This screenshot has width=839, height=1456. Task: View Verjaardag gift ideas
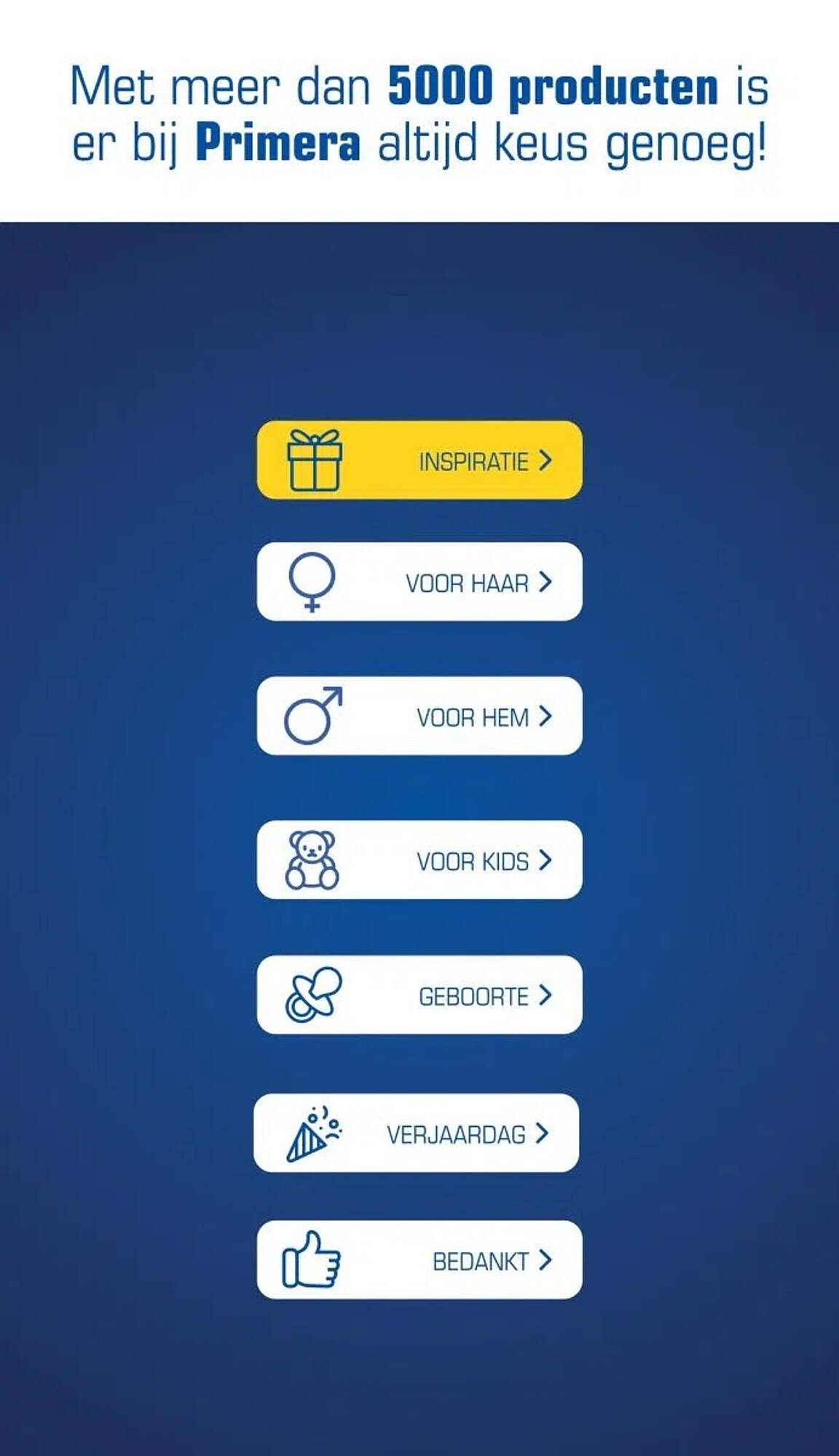(417, 1133)
